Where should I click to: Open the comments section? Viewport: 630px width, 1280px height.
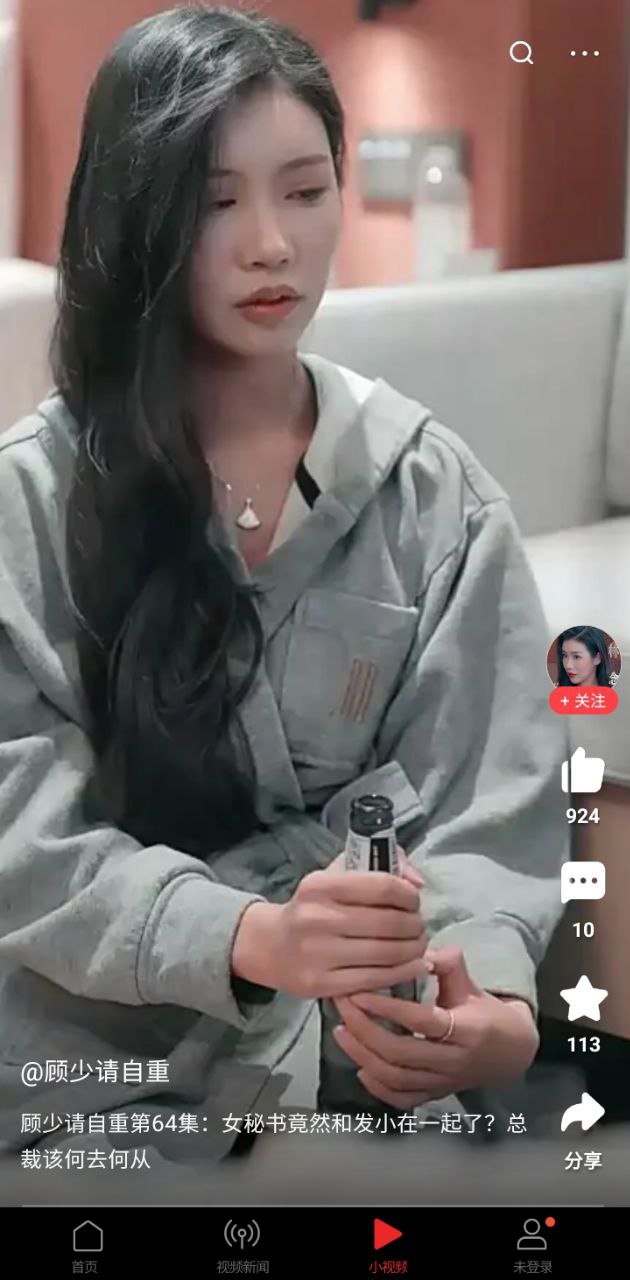click(582, 883)
